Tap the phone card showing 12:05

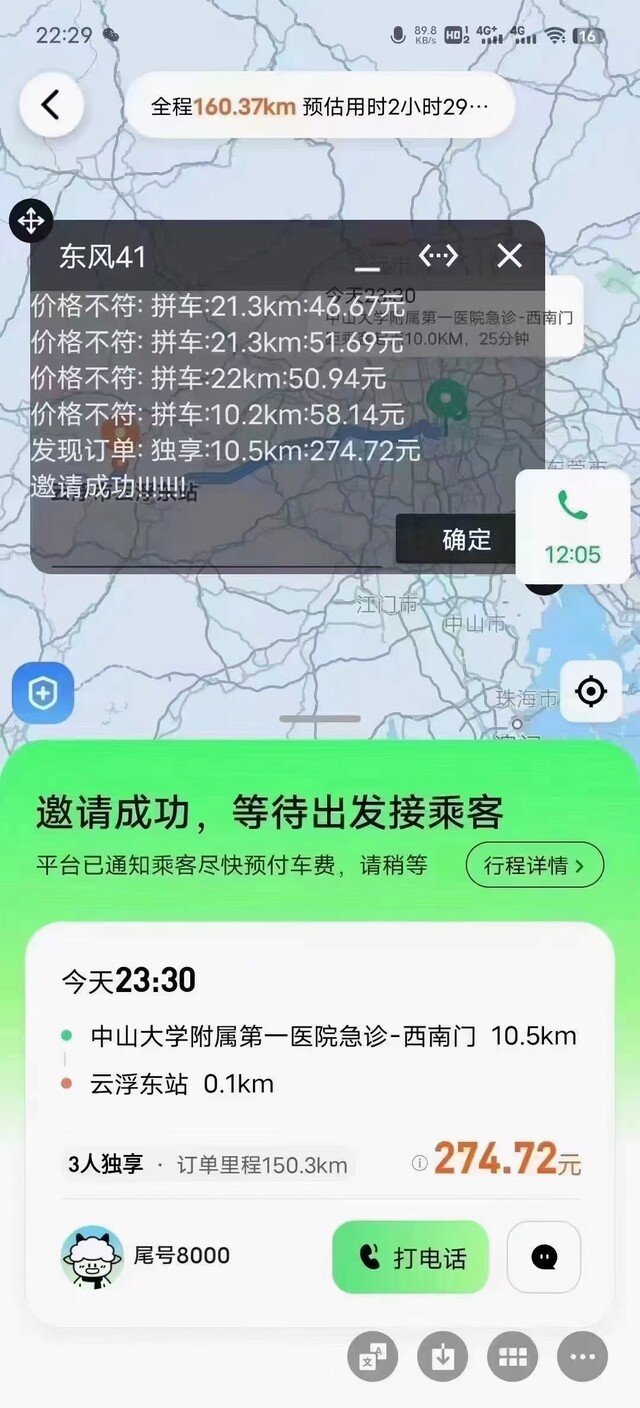pyautogui.click(x=572, y=527)
